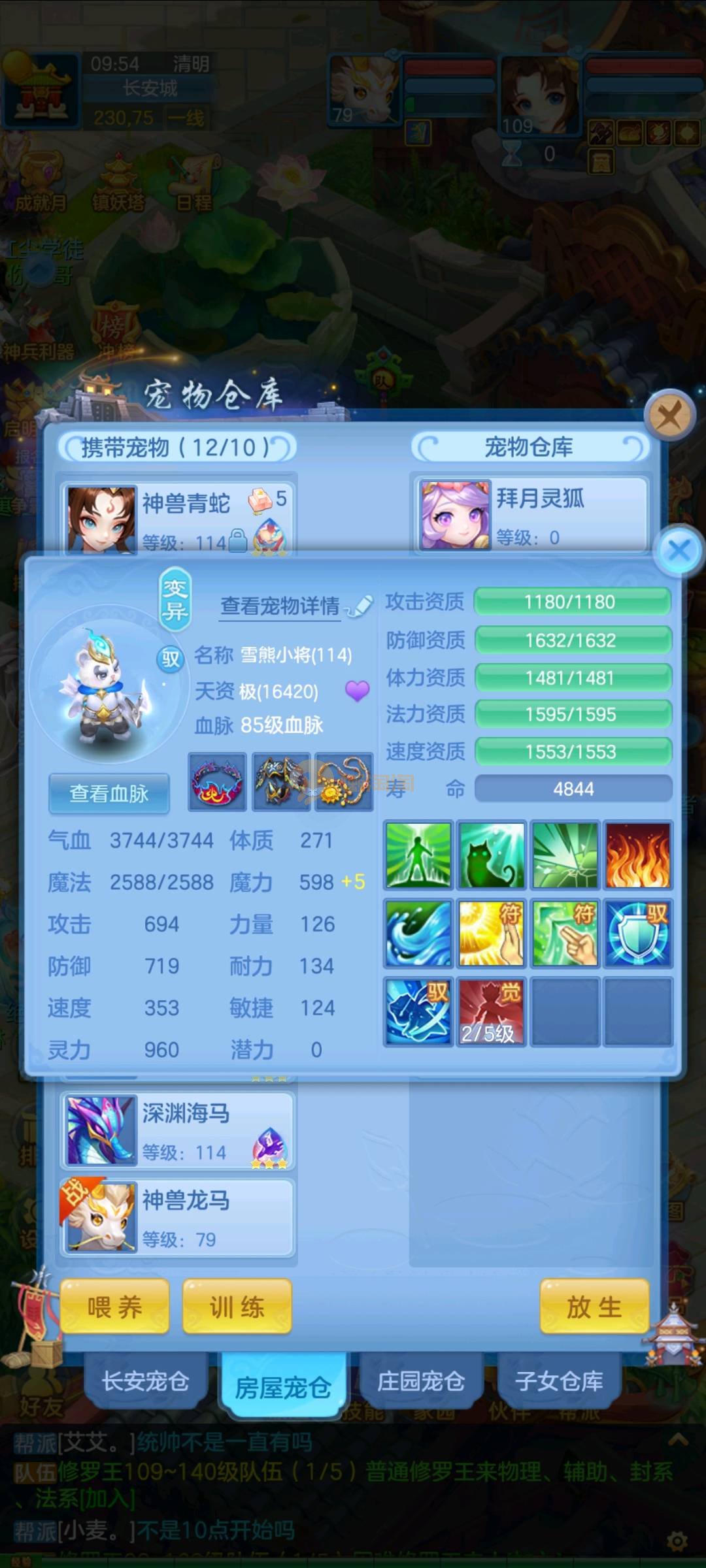706x1568 pixels.
Task: Tap the 查看血脉 button
Action: 109,793
